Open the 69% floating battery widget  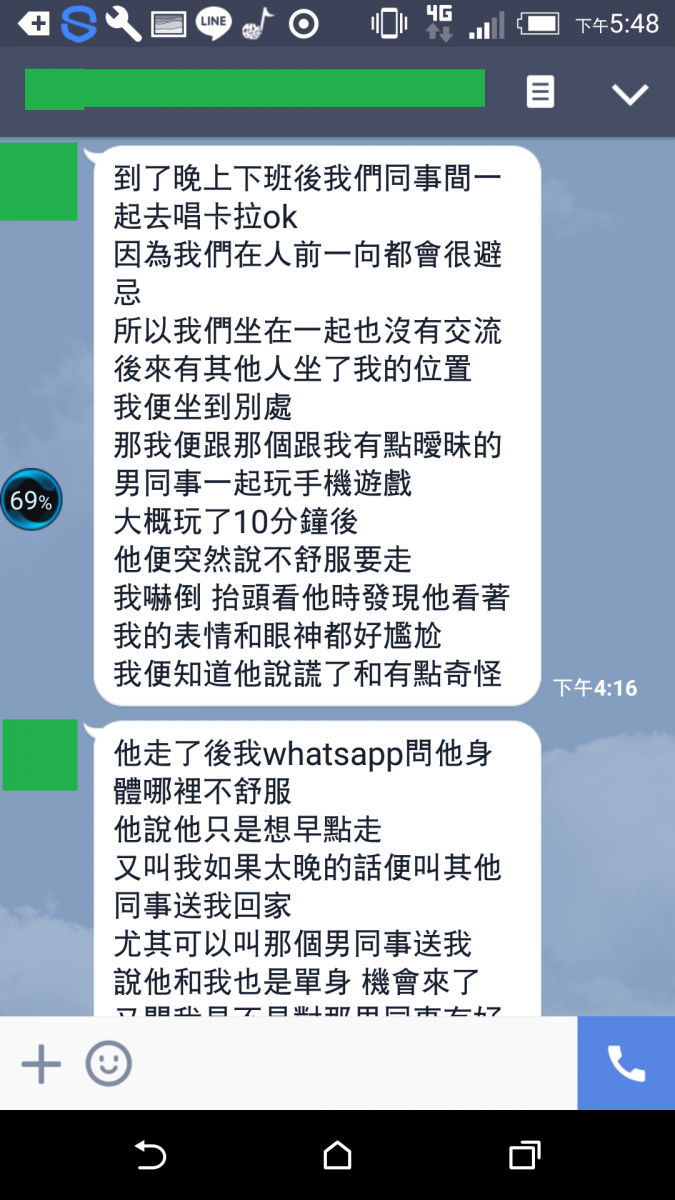click(x=31, y=500)
